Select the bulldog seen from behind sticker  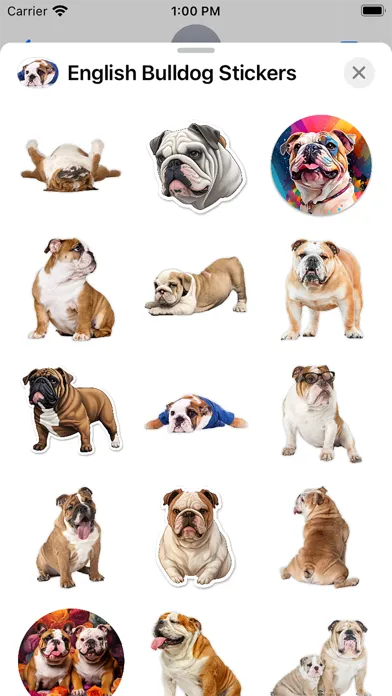319,537
